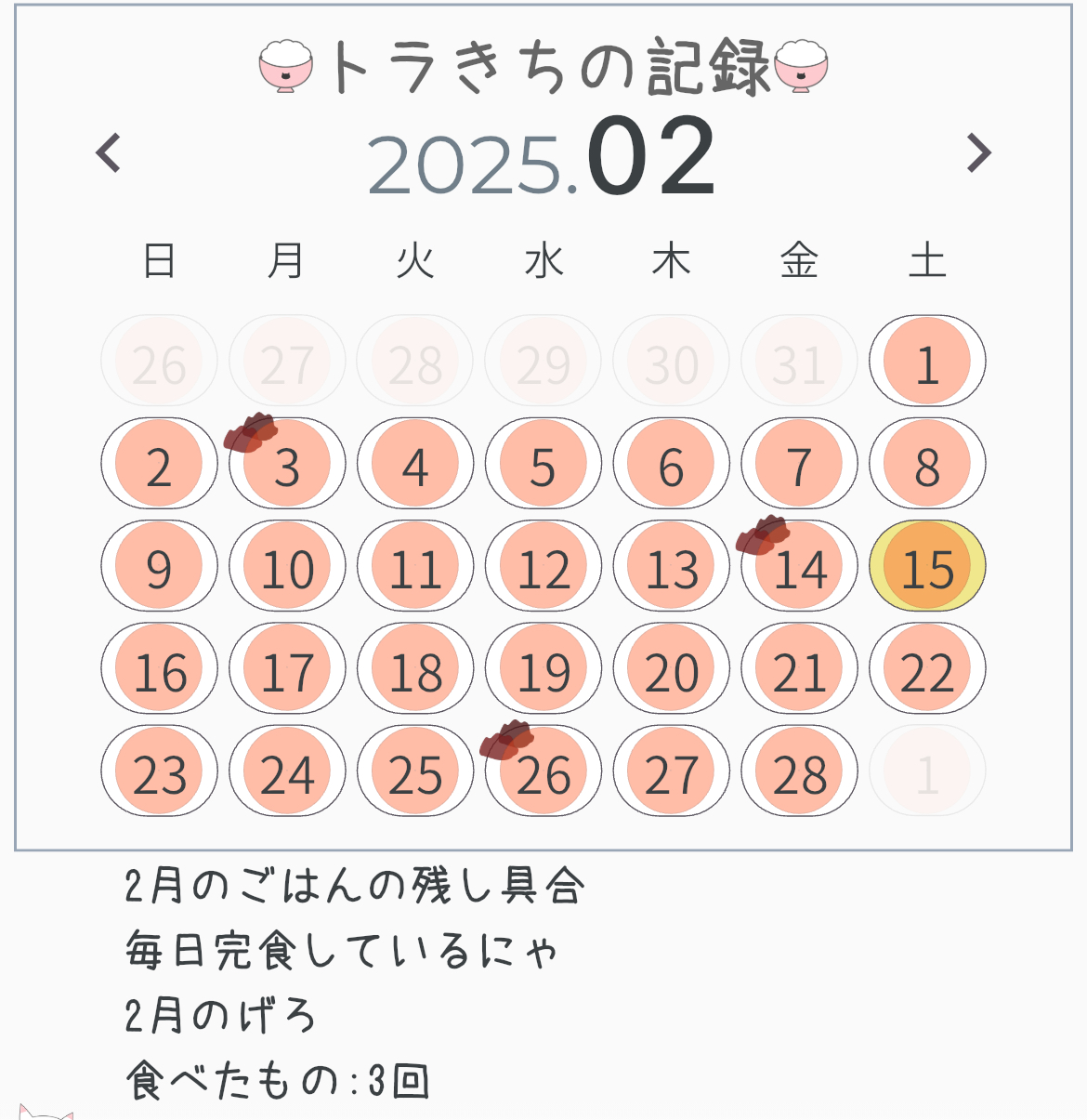
Task: Open the record for February 26
Action: point(543,771)
